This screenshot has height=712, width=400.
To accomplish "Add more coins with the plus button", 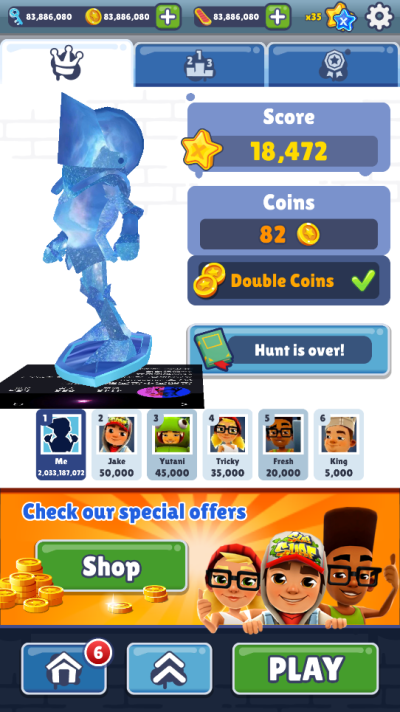I will pyautogui.click(x=168, y=17).
